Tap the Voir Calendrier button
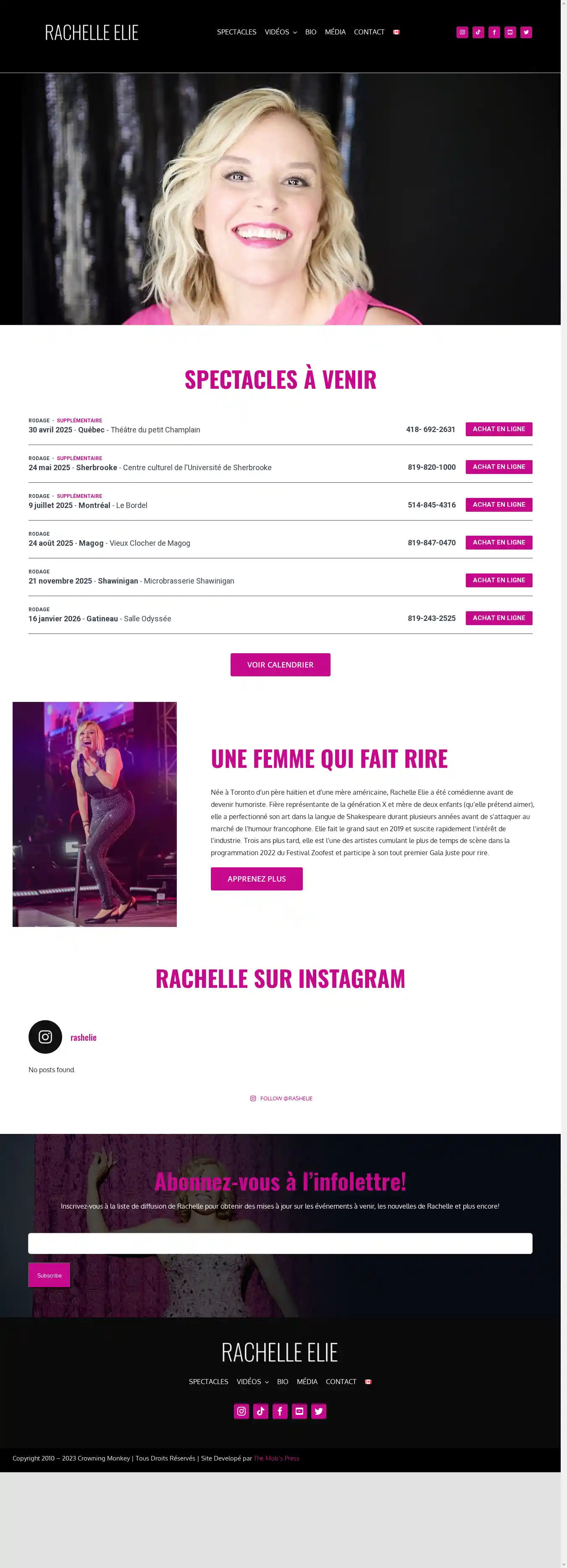 click(280, 665)
